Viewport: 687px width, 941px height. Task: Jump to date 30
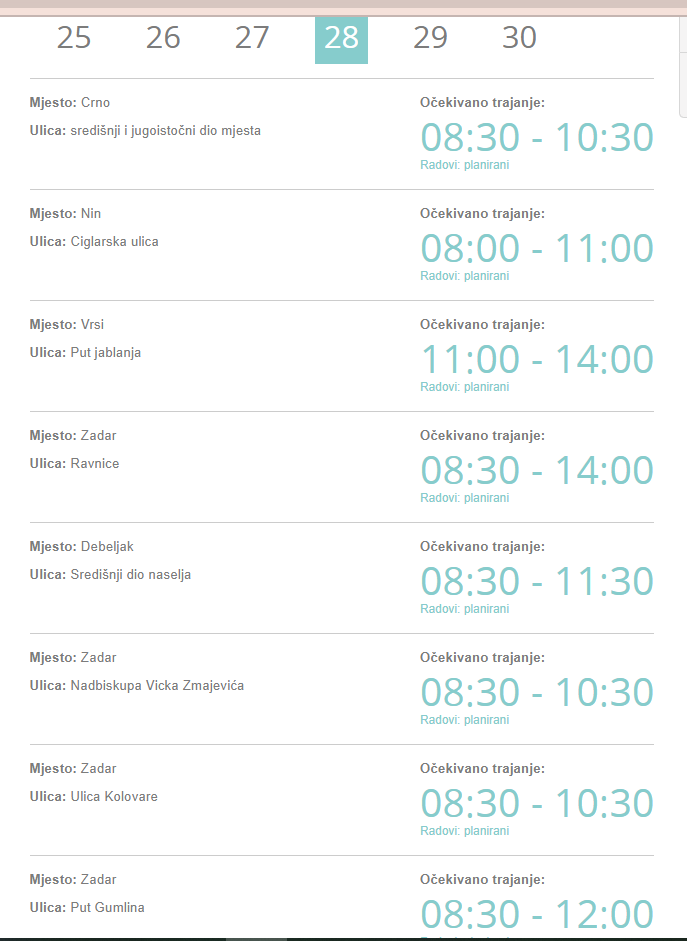pos(519,38)
